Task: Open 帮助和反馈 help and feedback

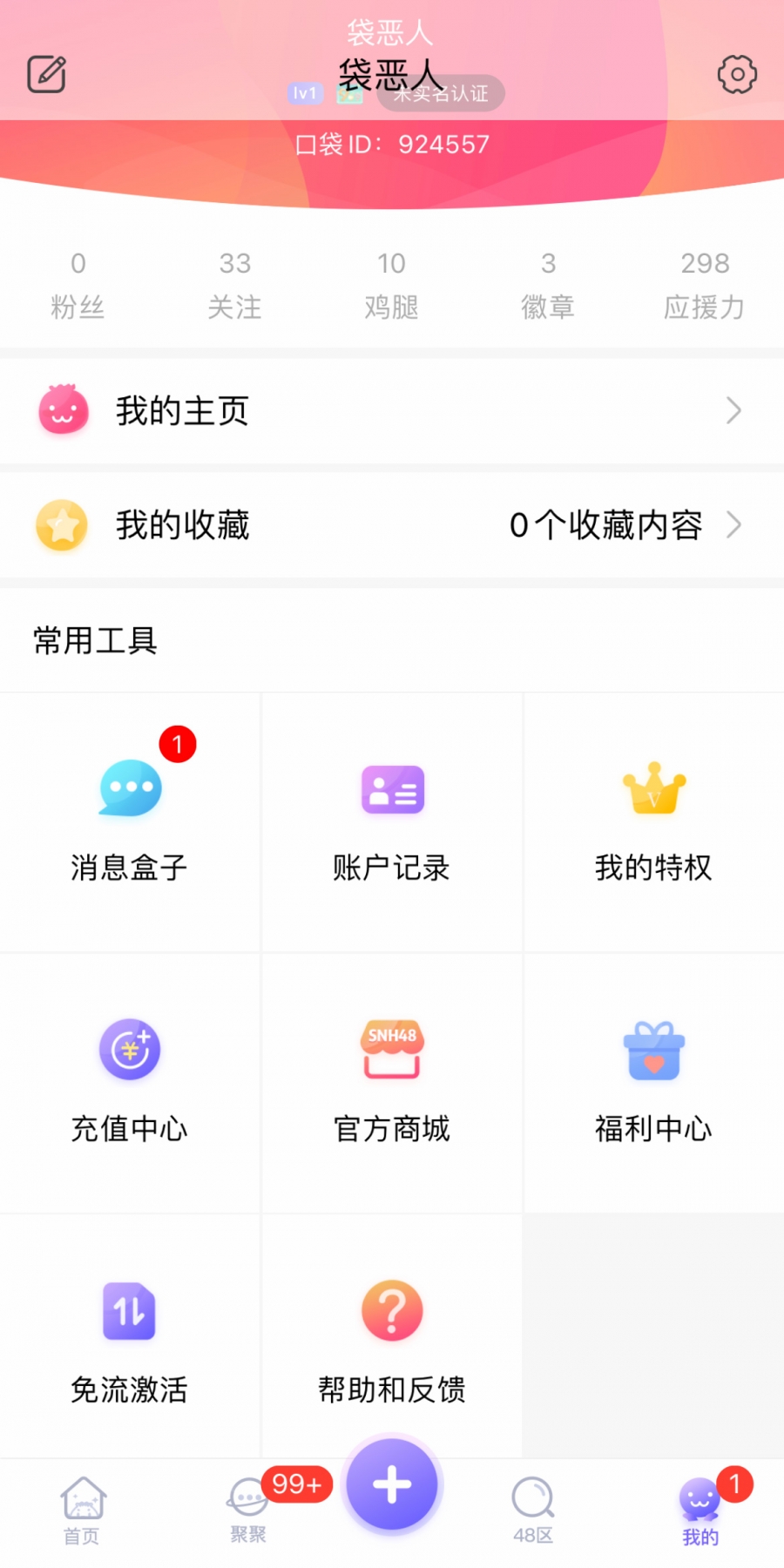Action: click(x=392, y=1342)
